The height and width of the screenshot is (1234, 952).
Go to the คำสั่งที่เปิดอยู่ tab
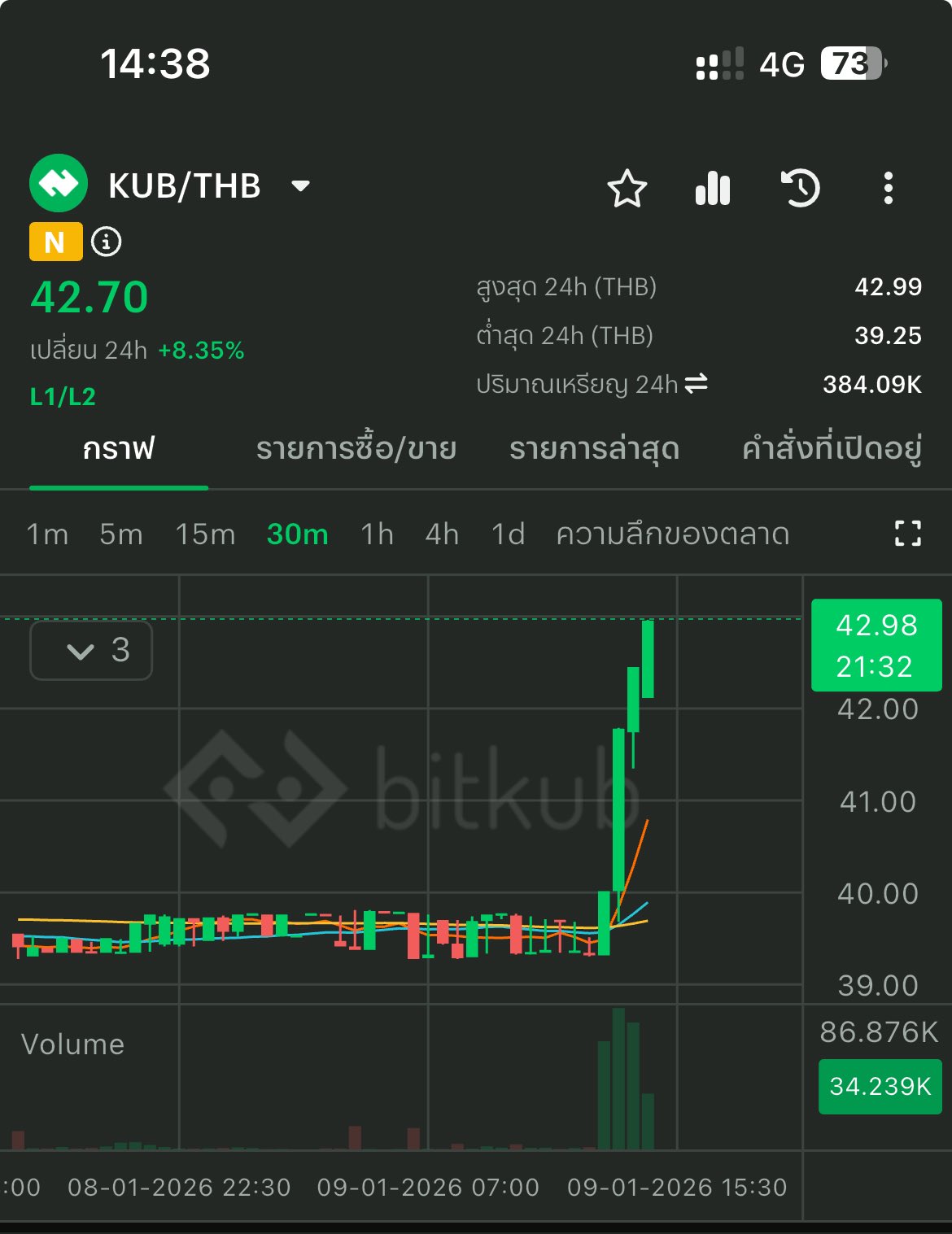pos(832,449)
